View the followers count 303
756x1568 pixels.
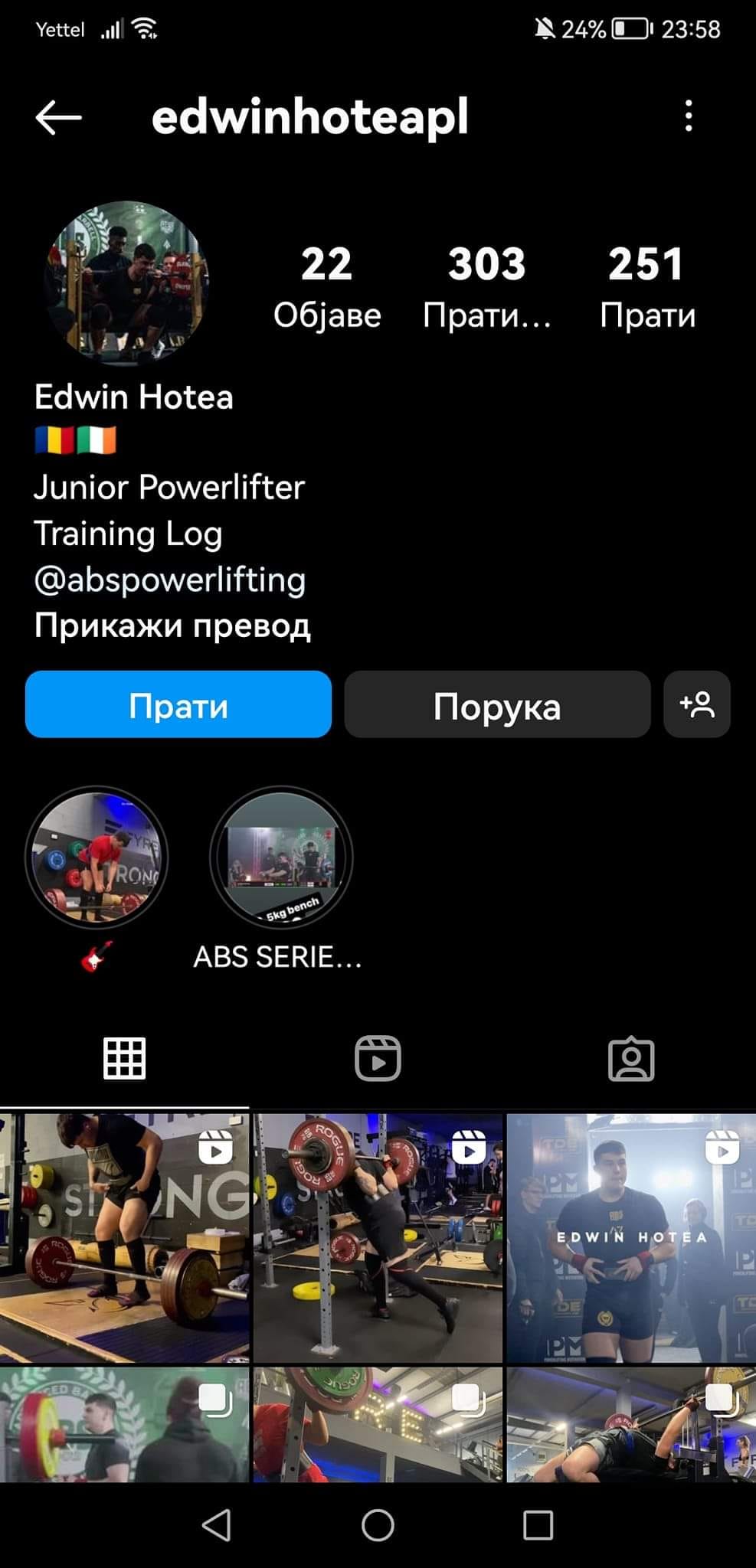click(x=486, y=286)
